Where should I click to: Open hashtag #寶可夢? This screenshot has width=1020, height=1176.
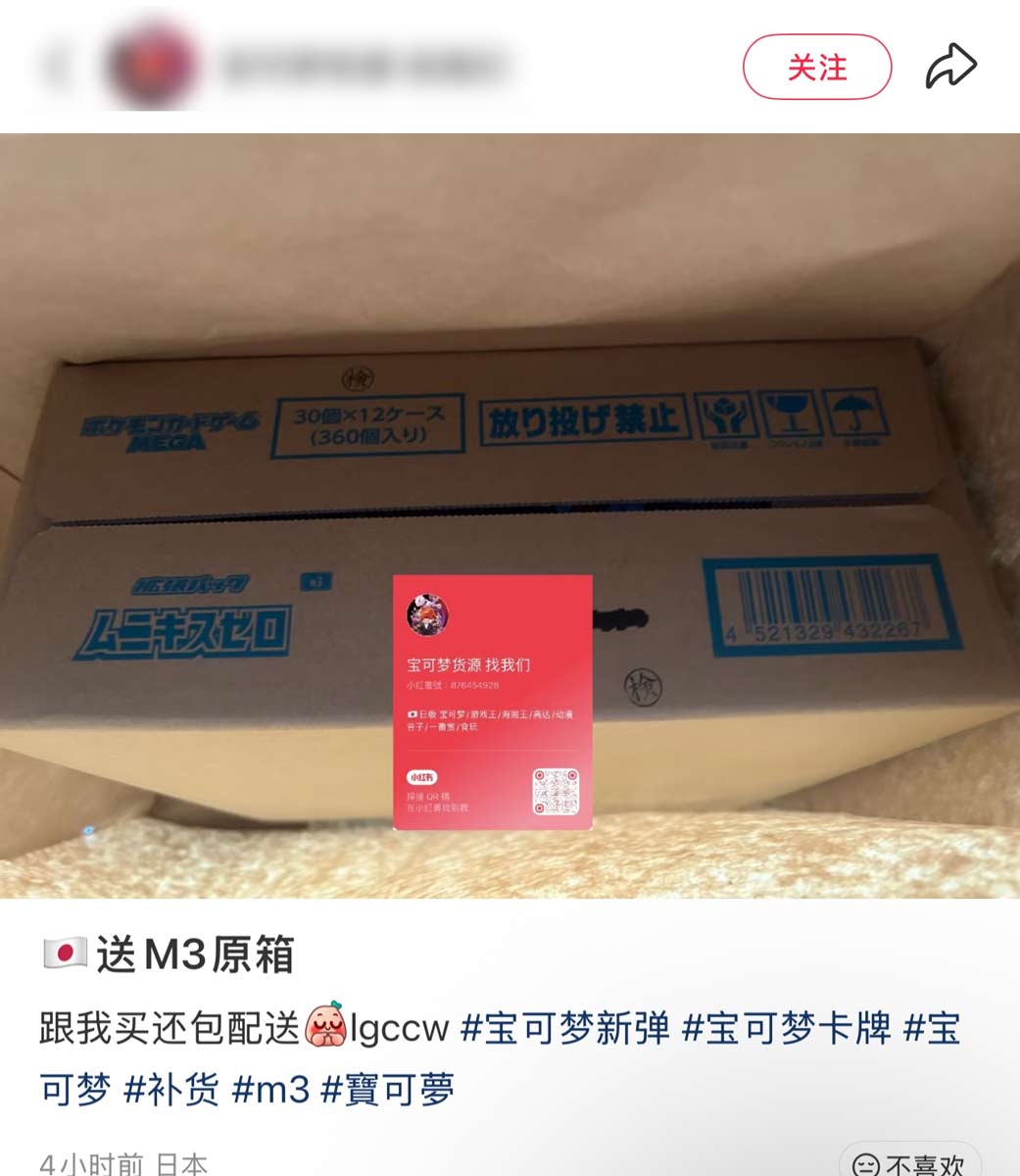[x=388, y=1089]
